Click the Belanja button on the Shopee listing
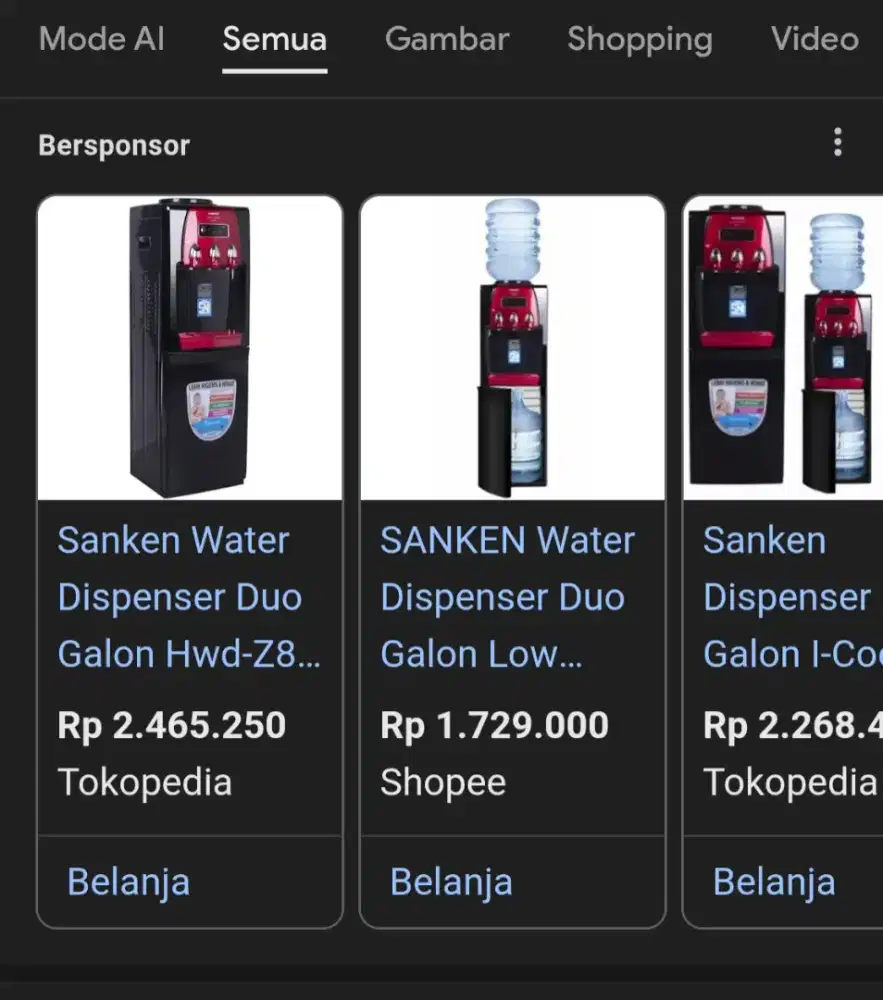Image resolution: width=883 pixels, height=1000 pixels. pos(450,881)
